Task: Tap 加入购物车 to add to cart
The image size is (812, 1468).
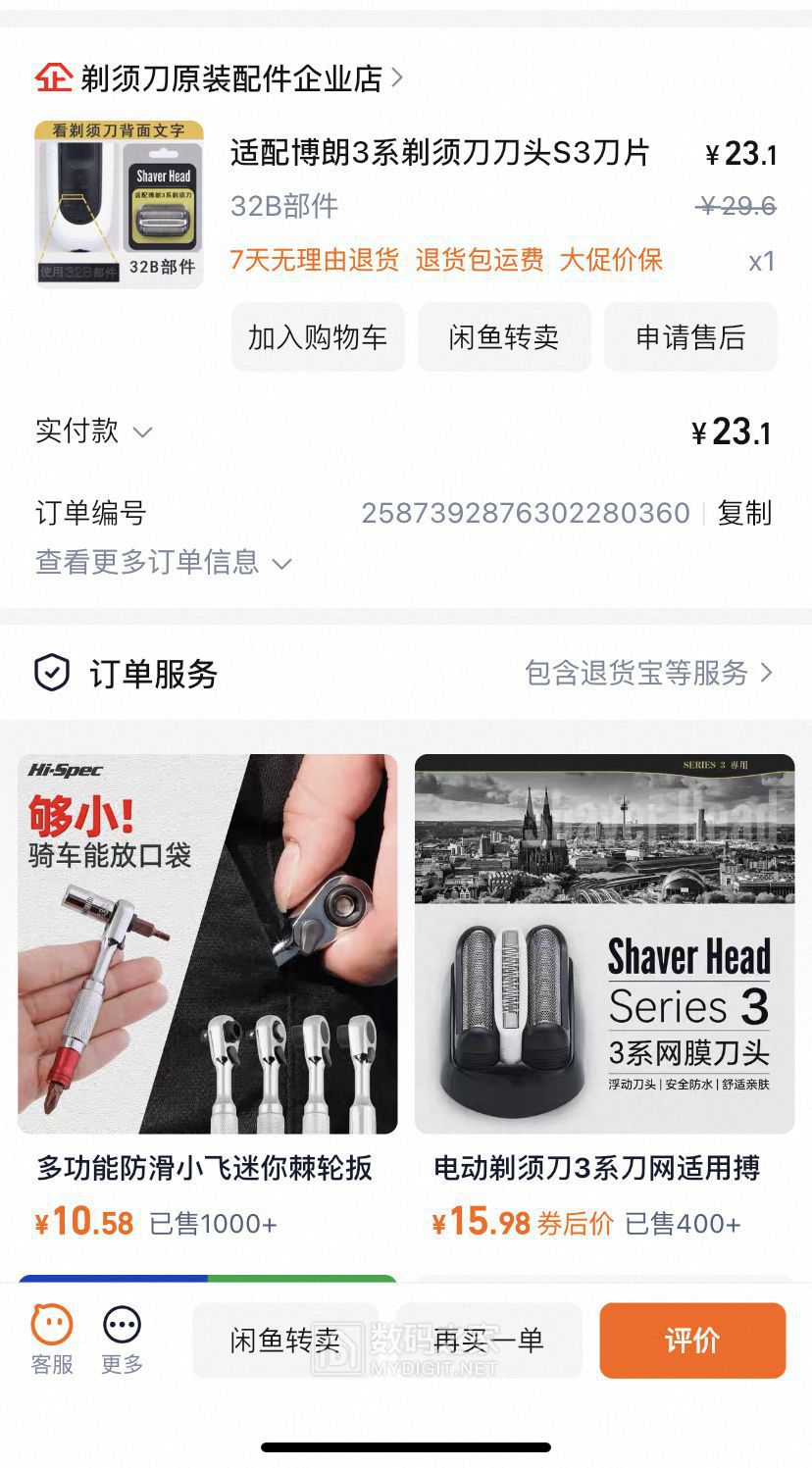Action: [x=318, y=337]
